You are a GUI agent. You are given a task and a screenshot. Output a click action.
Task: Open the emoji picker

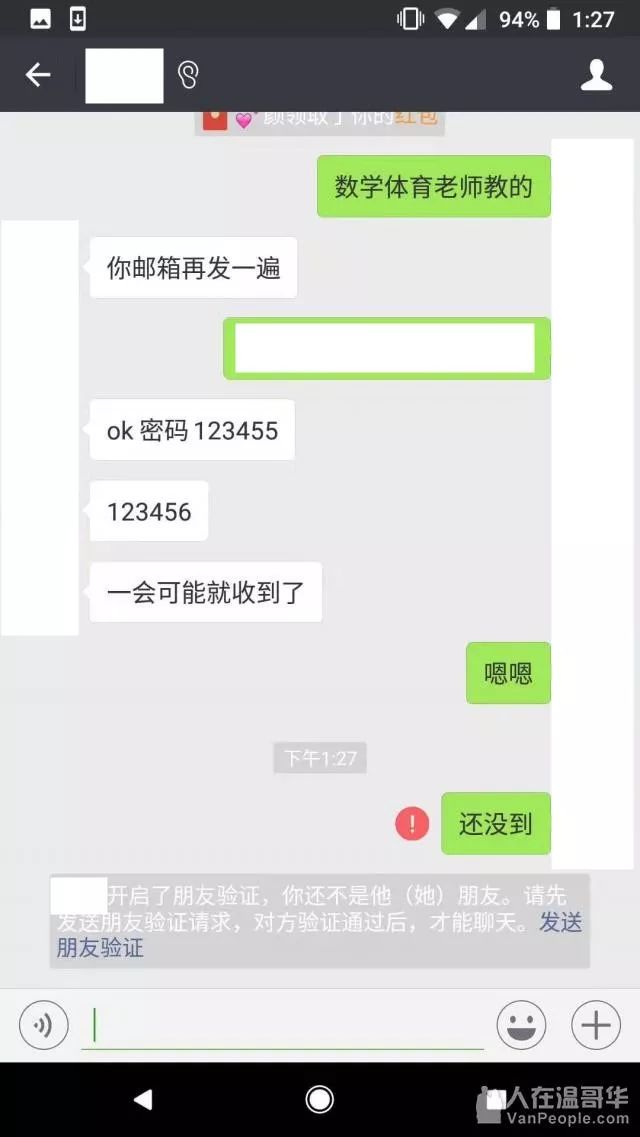pyautogui.click(x=521, y=1025)
